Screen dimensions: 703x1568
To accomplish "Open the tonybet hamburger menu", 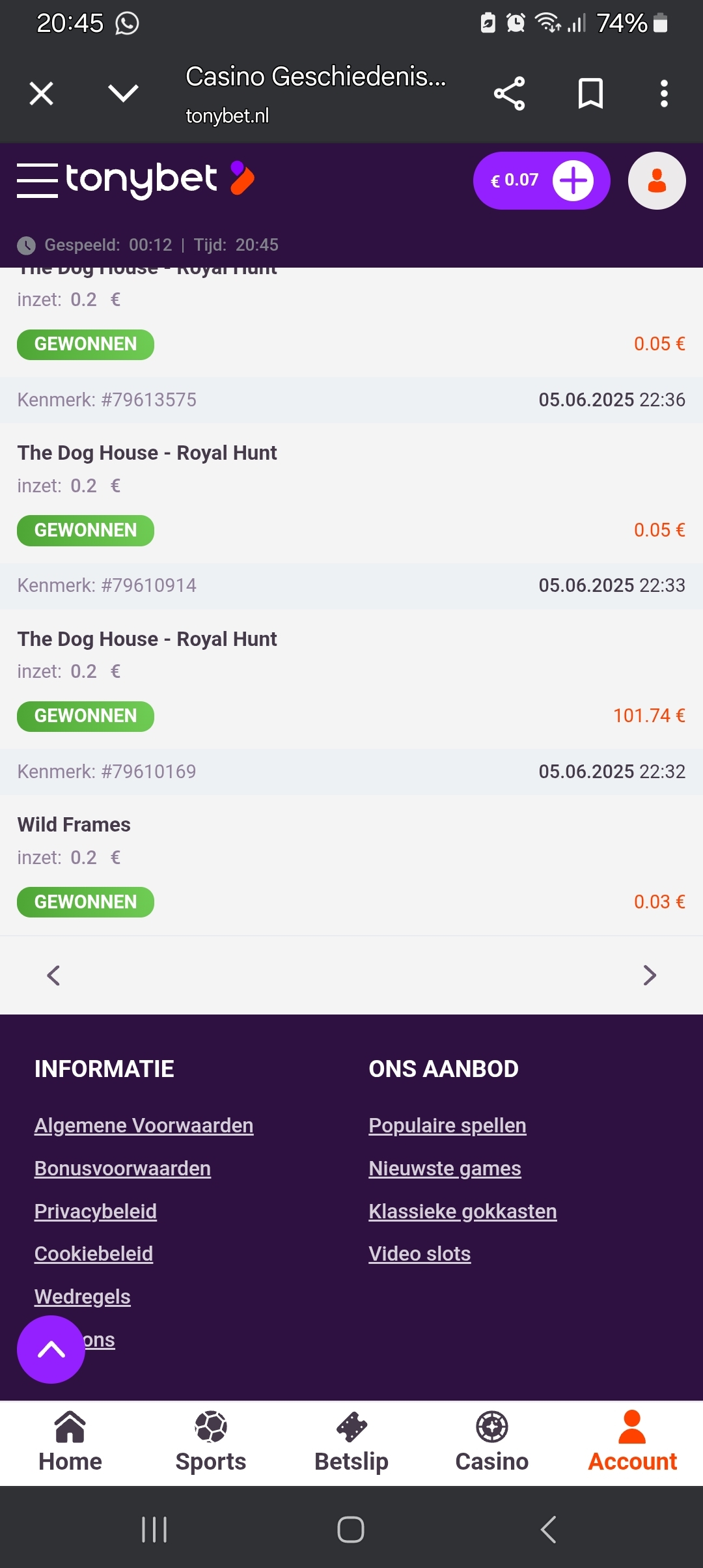I will (x=37, y=180).
